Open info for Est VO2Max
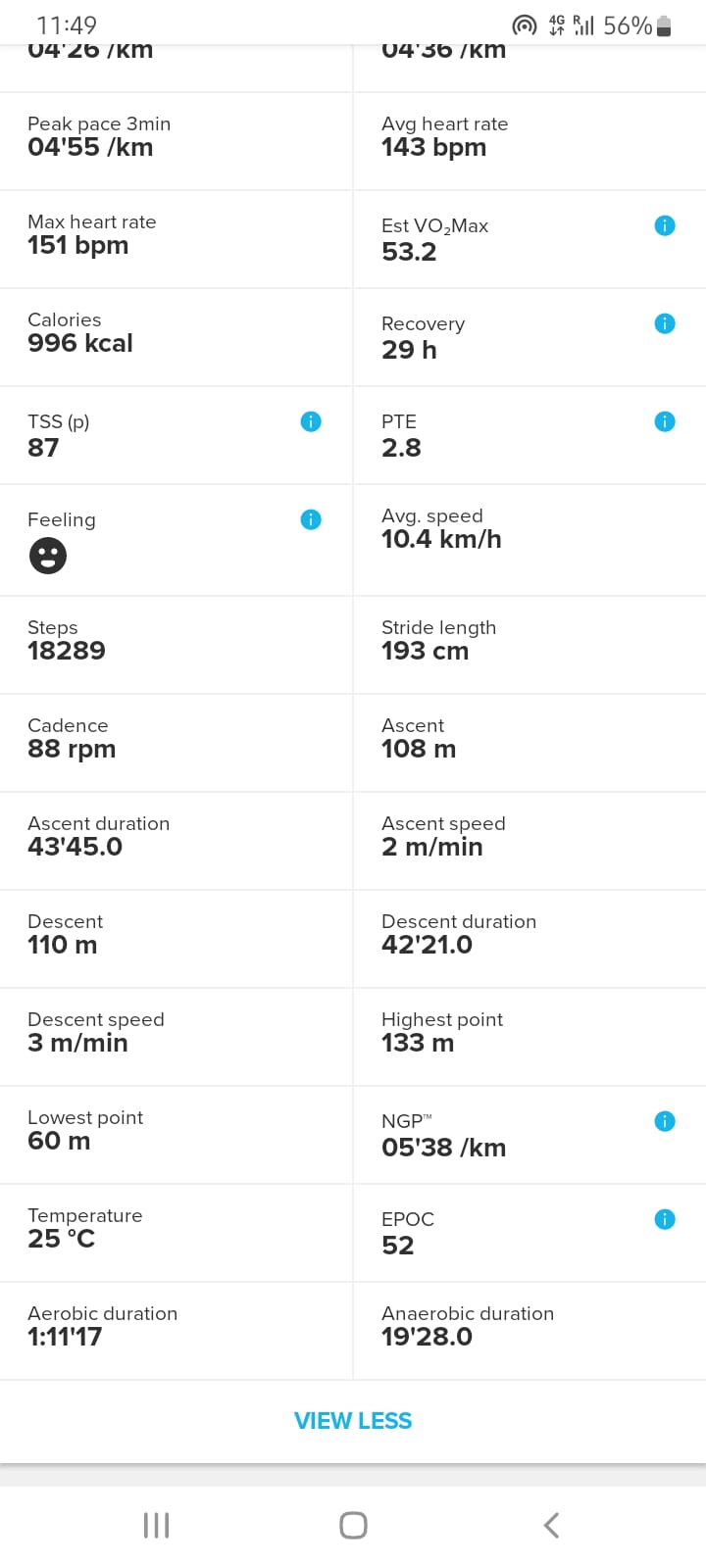The width and height of the screenshot is (706, 1568). [664, 225]
